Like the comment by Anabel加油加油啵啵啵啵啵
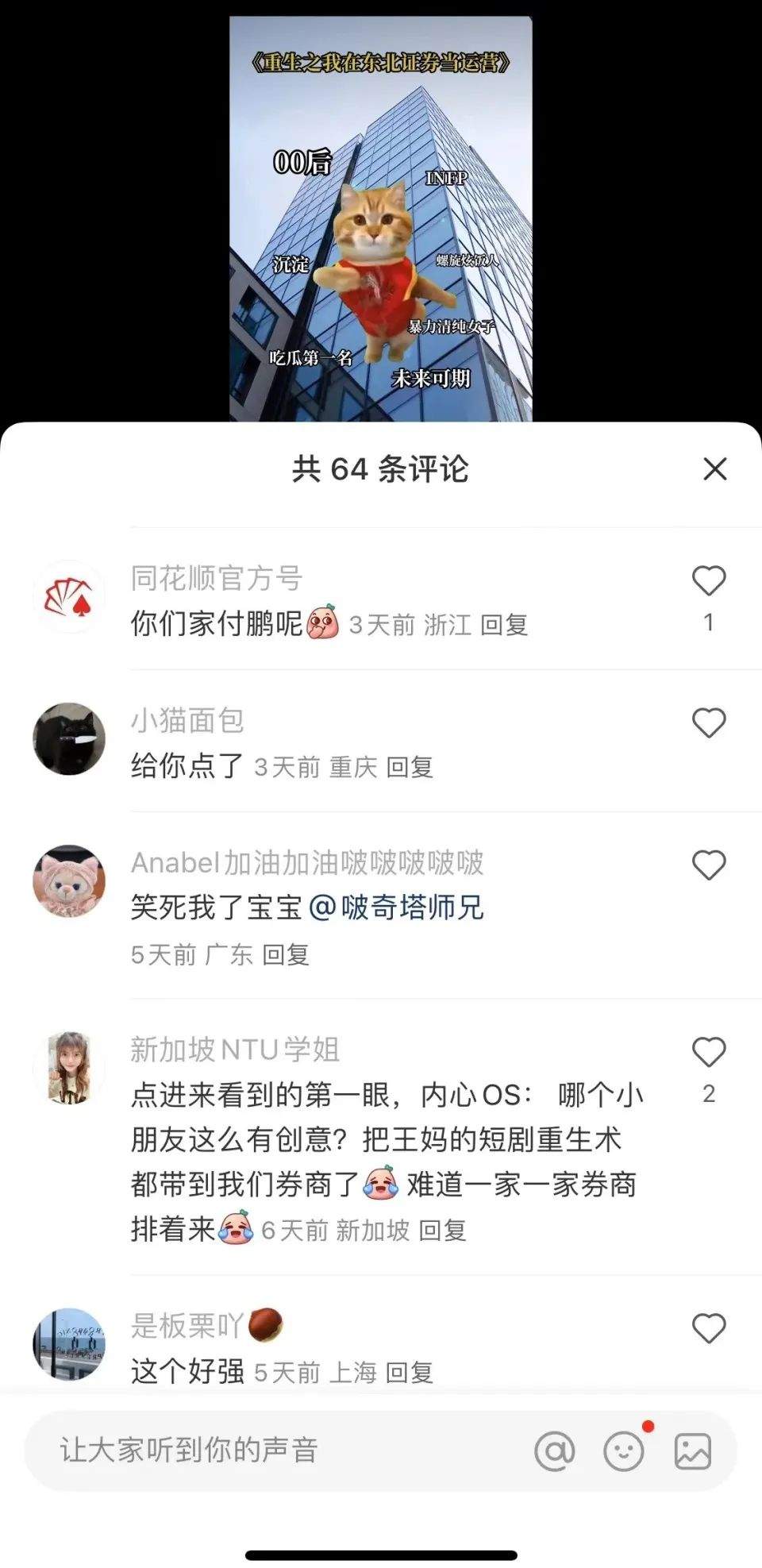 (x=709, y=865)
